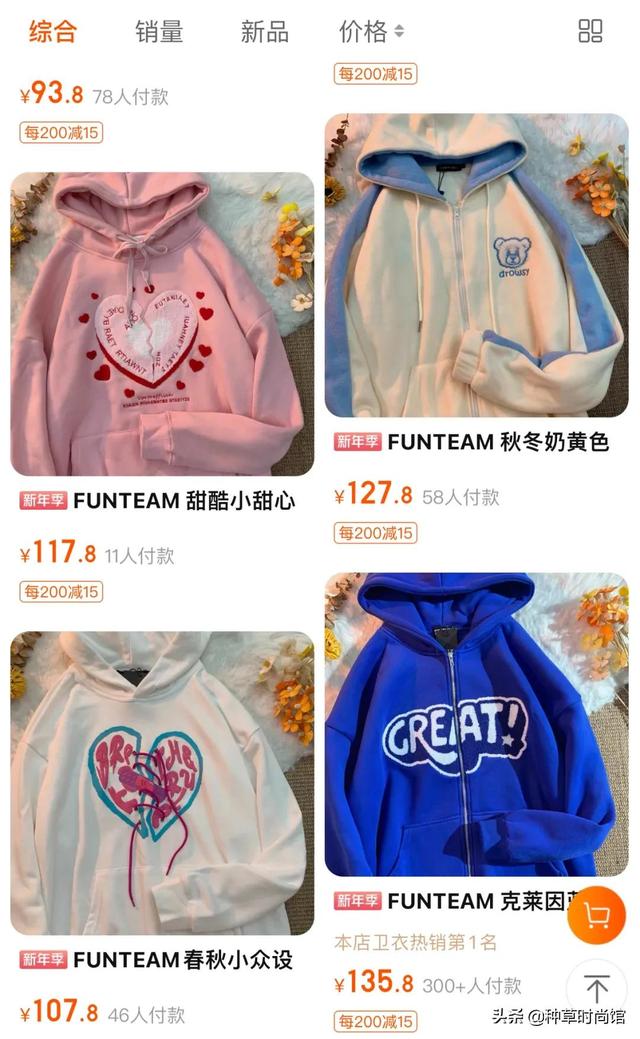
Task: Open FUNTEAM 甜酷小甜心 pink hoodie
Action: pyautogui.click(x=162, y=324)
